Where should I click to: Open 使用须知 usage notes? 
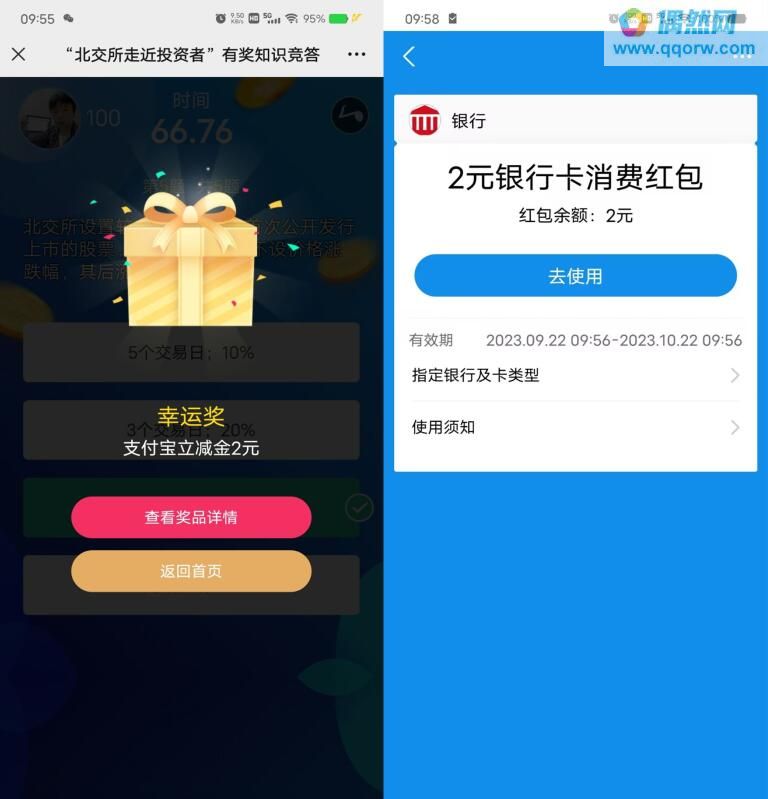point(575,427)
